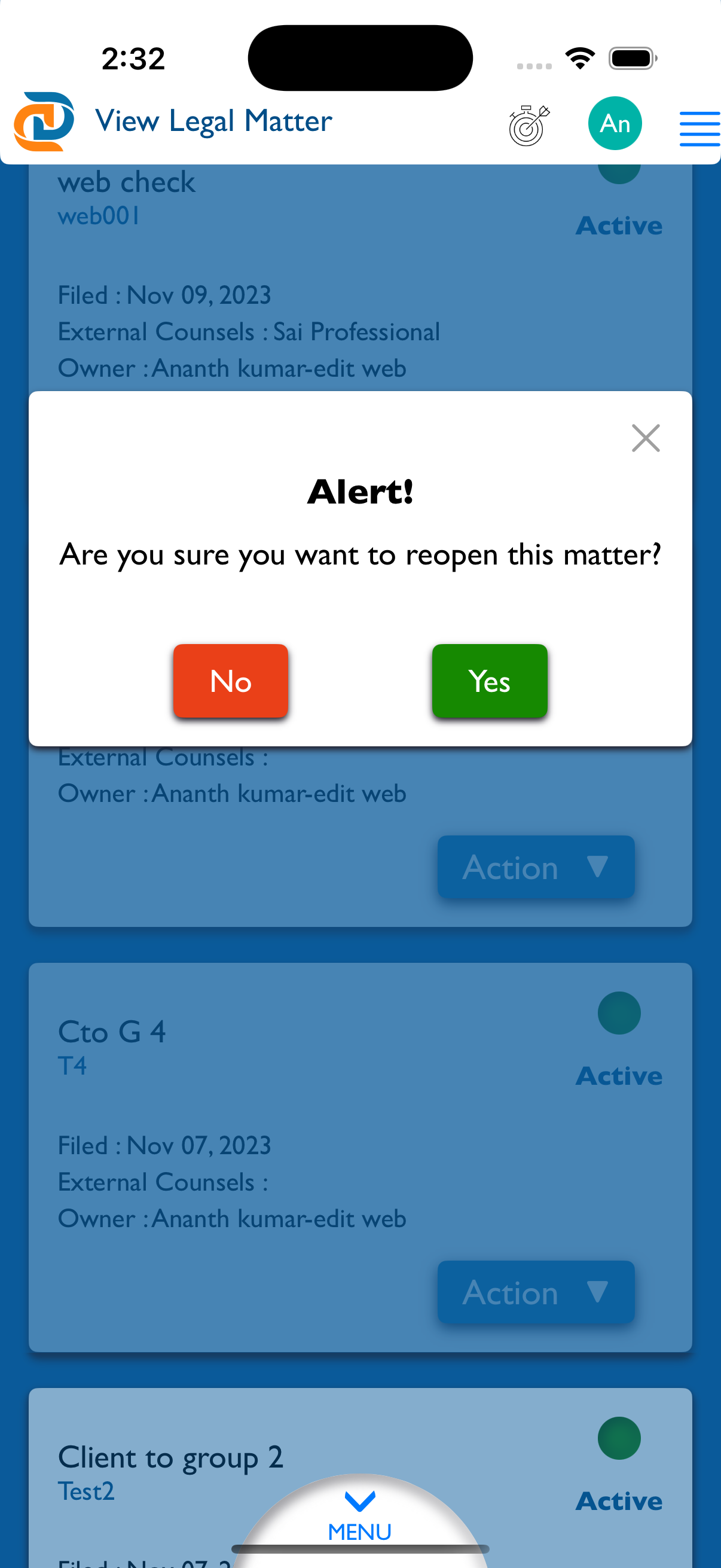Image resolution: width=721 pixels, height=1568 pixels.
Task: Open the web check matter card
Action: tap(360, 277)
